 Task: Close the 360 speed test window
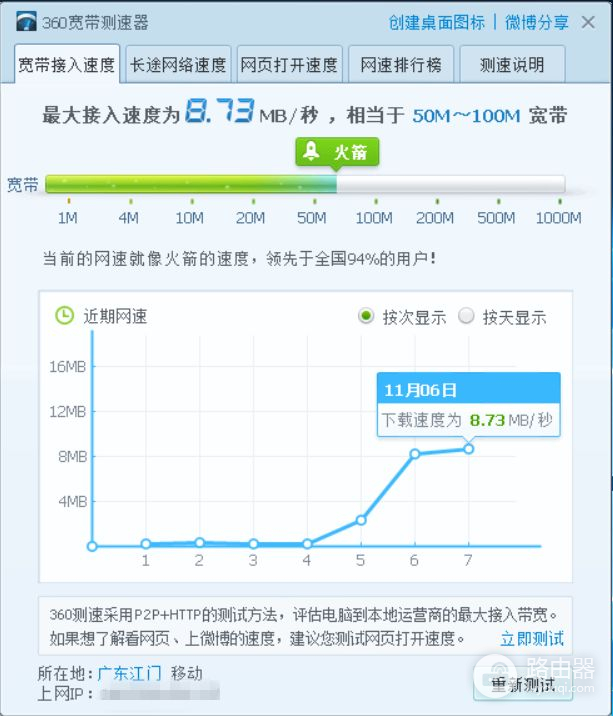coord(589,22)
